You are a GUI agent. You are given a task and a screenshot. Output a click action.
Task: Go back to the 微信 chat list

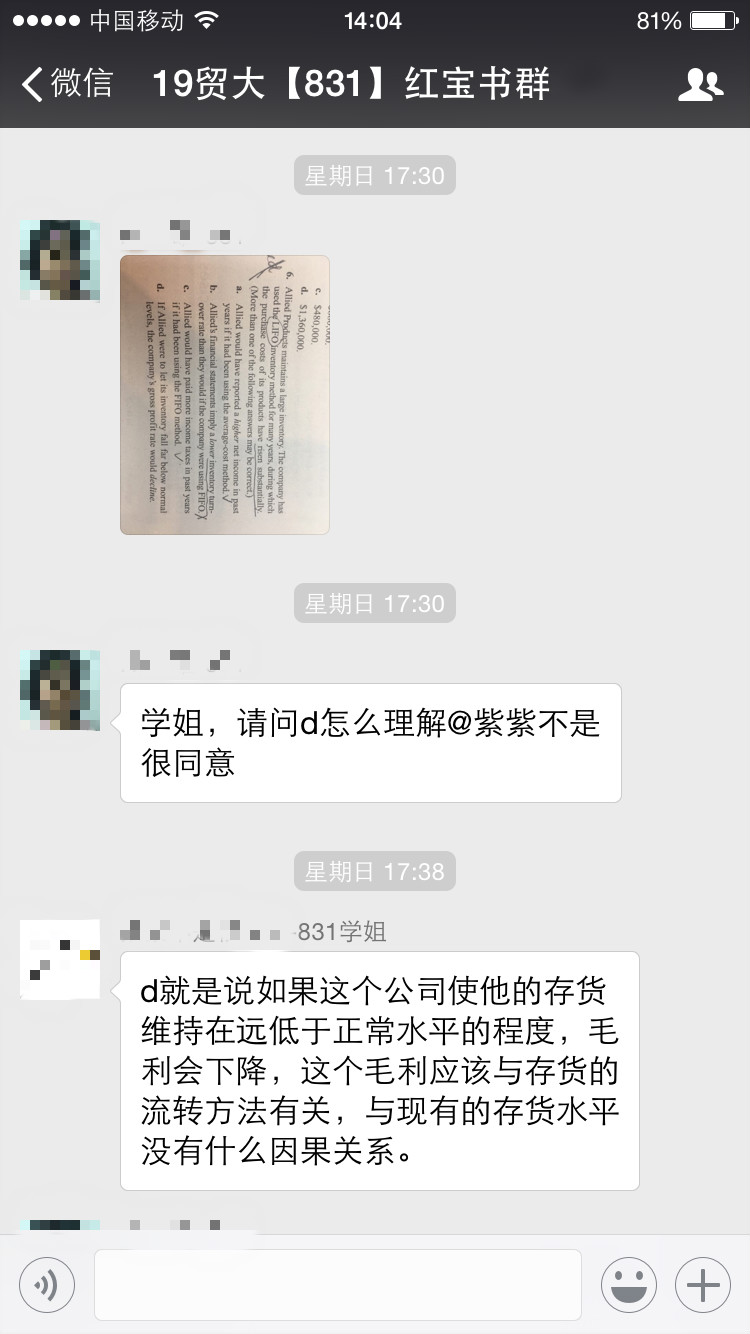[67, 84]
